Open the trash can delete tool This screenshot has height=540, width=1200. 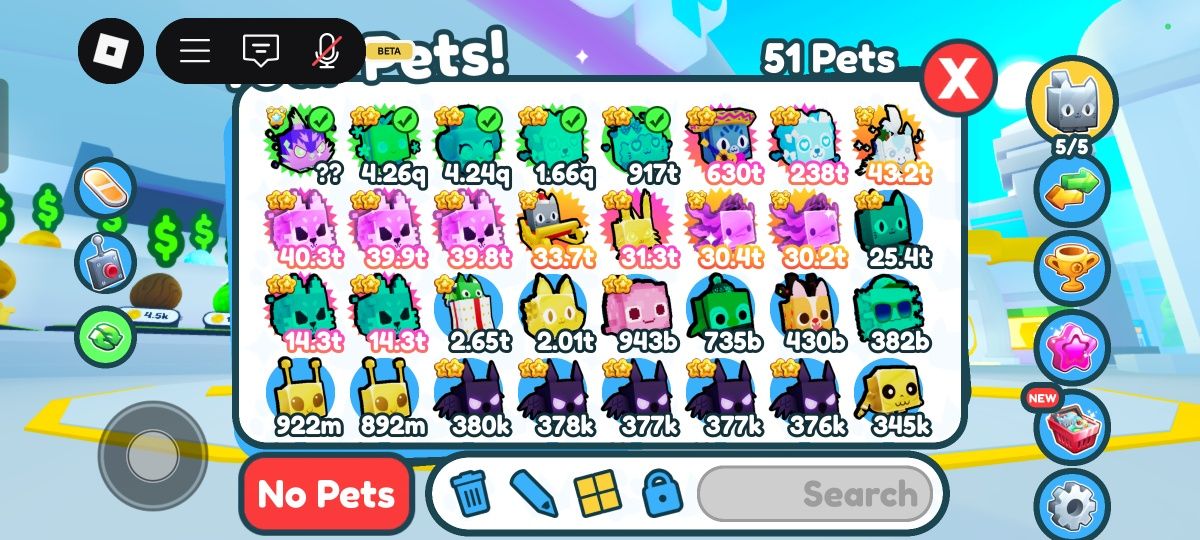pyautogui.click(x=469, y=493)
